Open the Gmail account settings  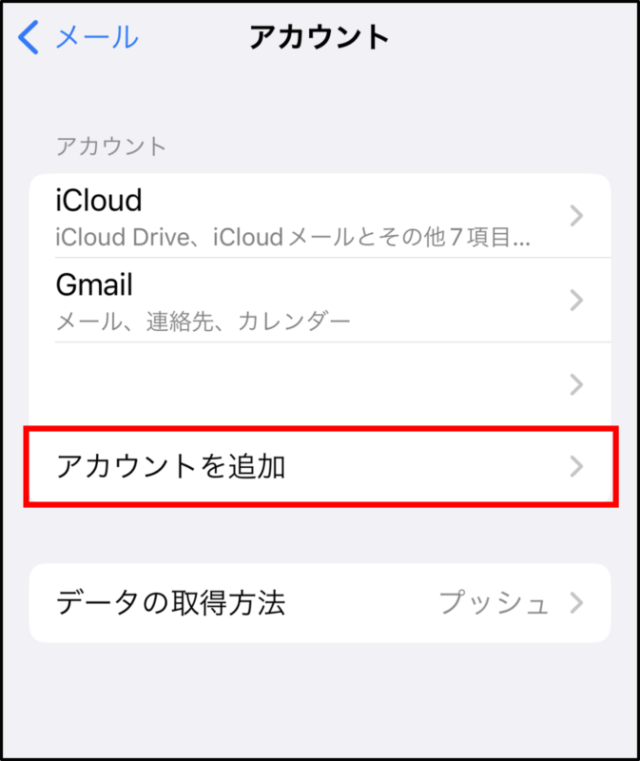(320, 300)
